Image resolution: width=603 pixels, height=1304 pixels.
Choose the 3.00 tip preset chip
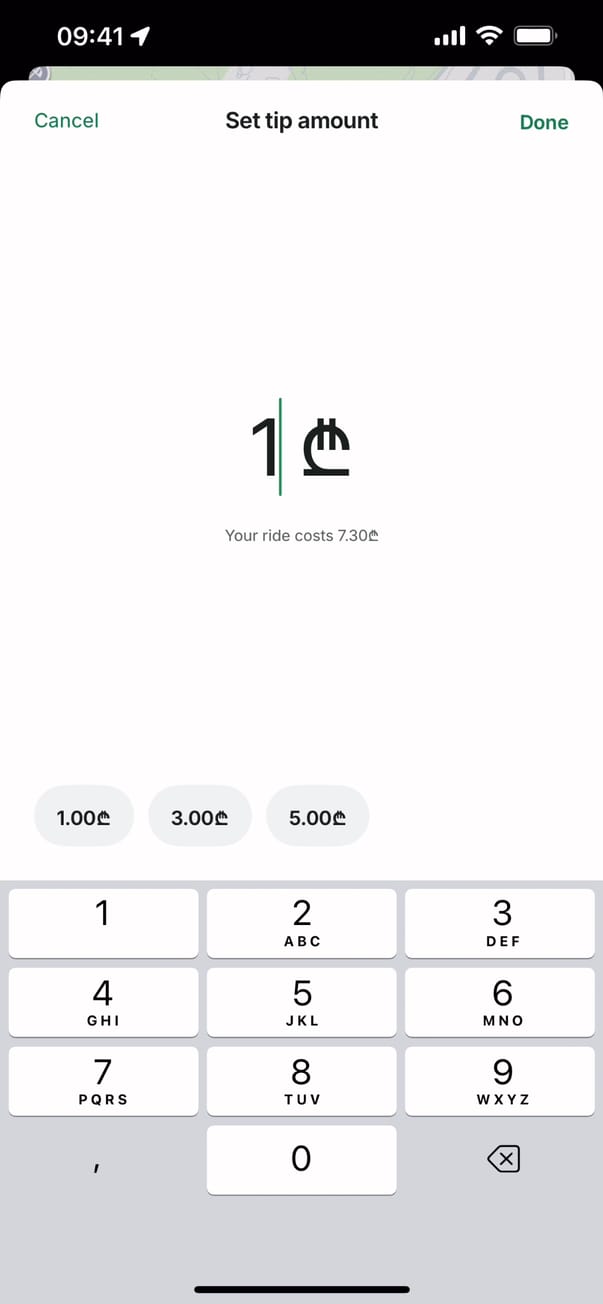pos(199,817)
